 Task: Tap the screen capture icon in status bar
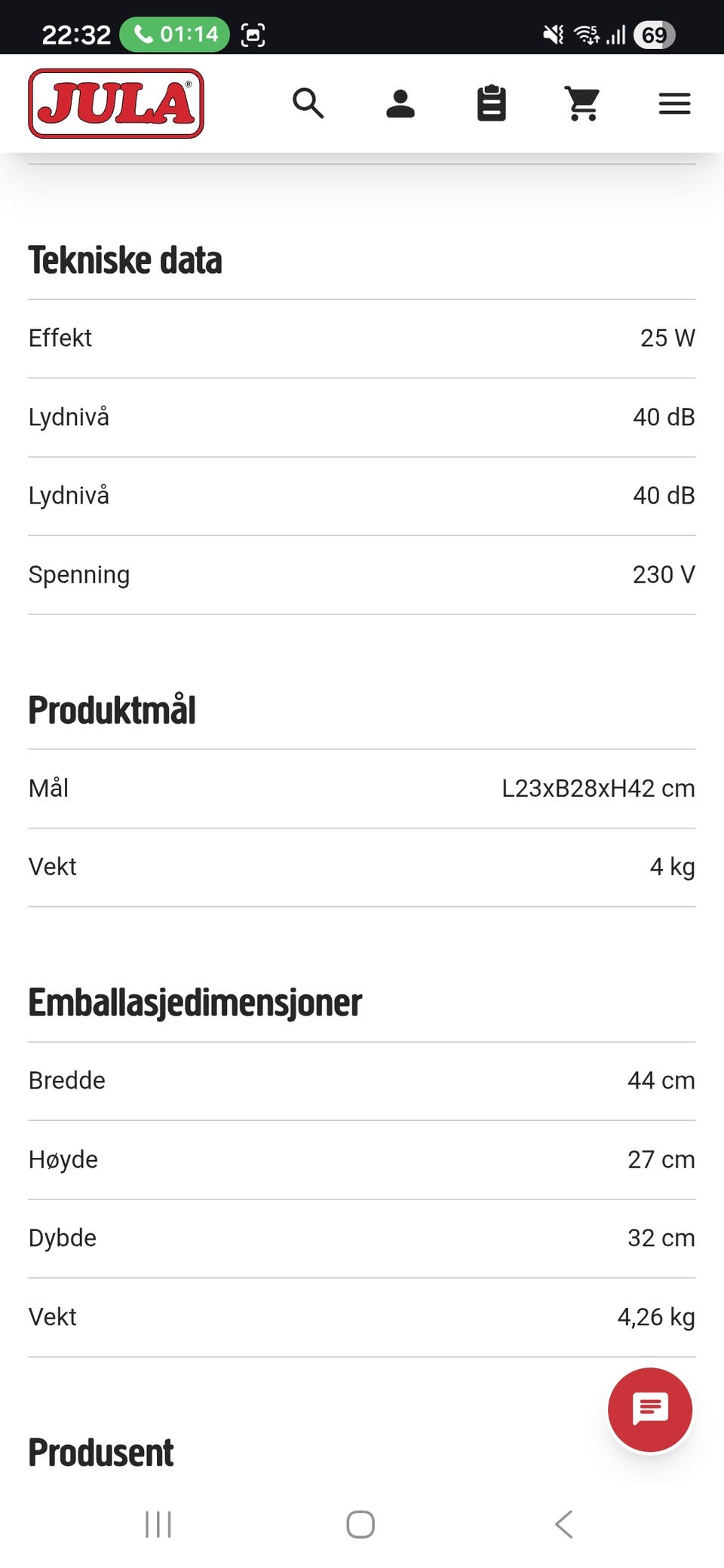(254, 34)
